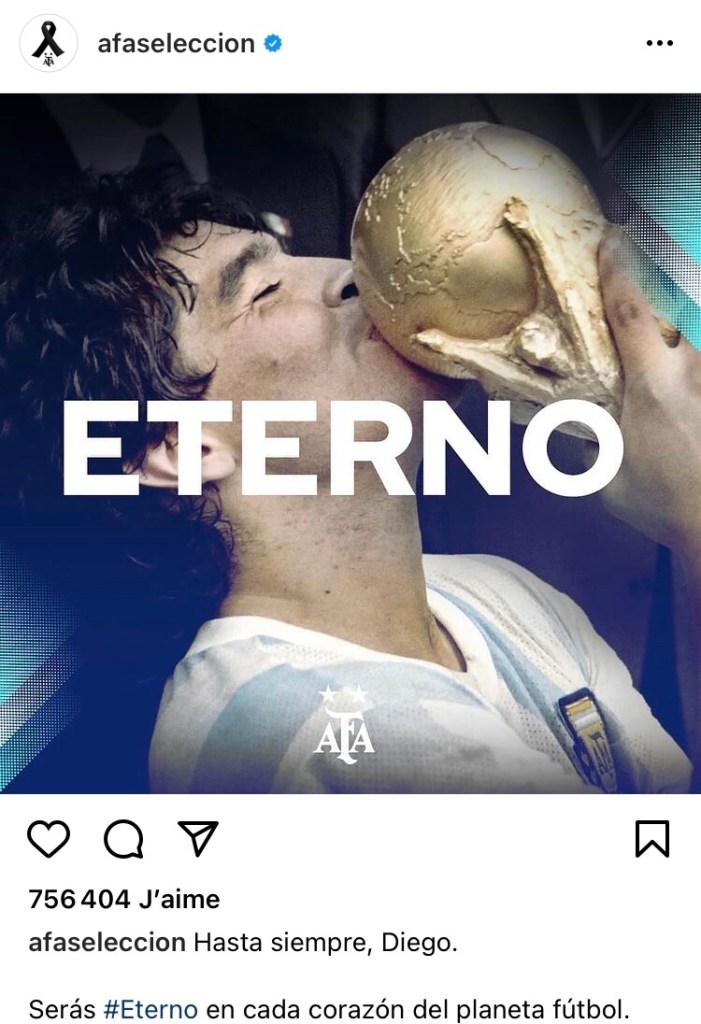Open the ETERNO post image
Screen dimensions: 701x1024
pyautogui.click(x=350, y=444)
